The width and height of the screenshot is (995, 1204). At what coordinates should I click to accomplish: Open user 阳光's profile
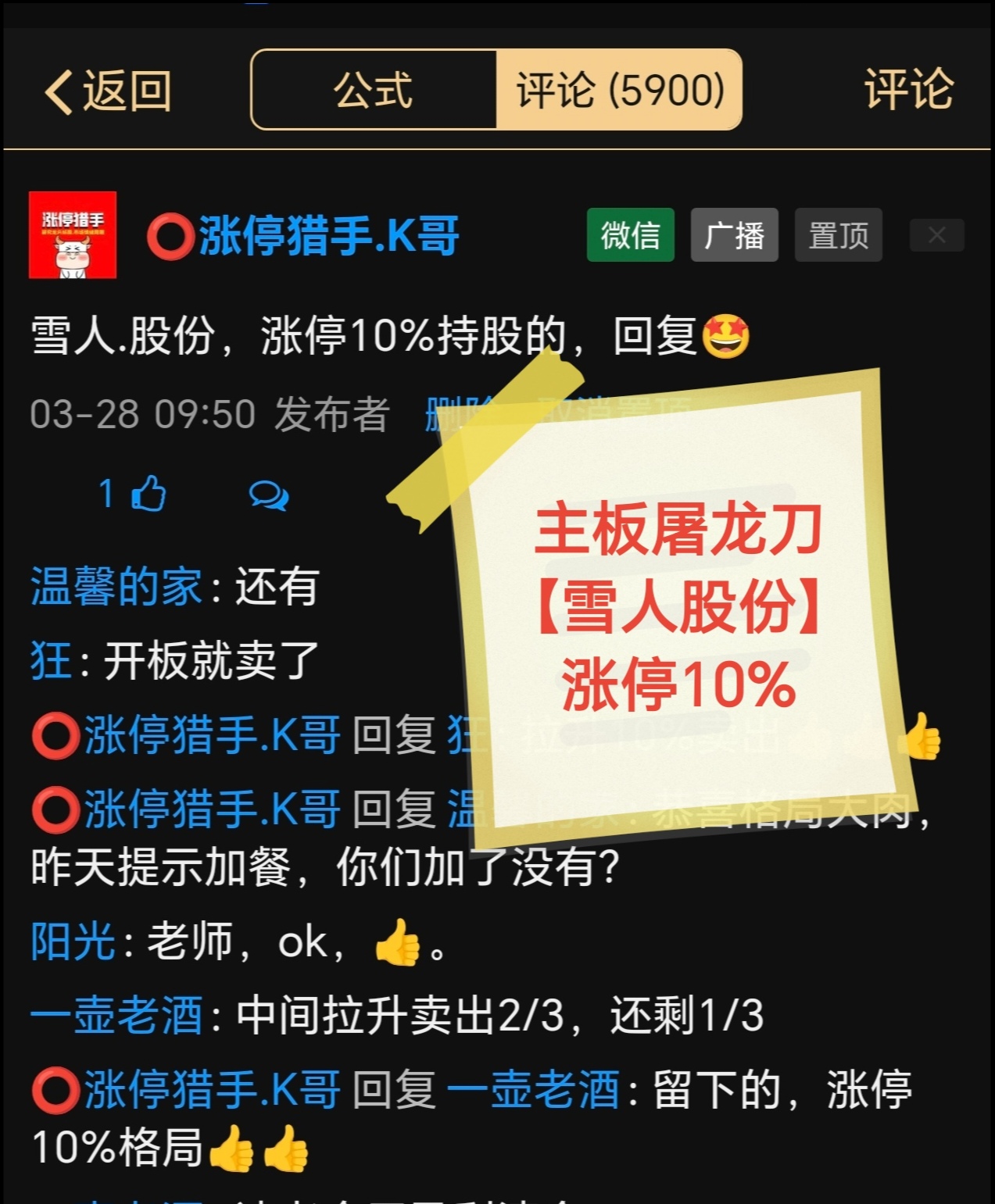coord(73,941)
